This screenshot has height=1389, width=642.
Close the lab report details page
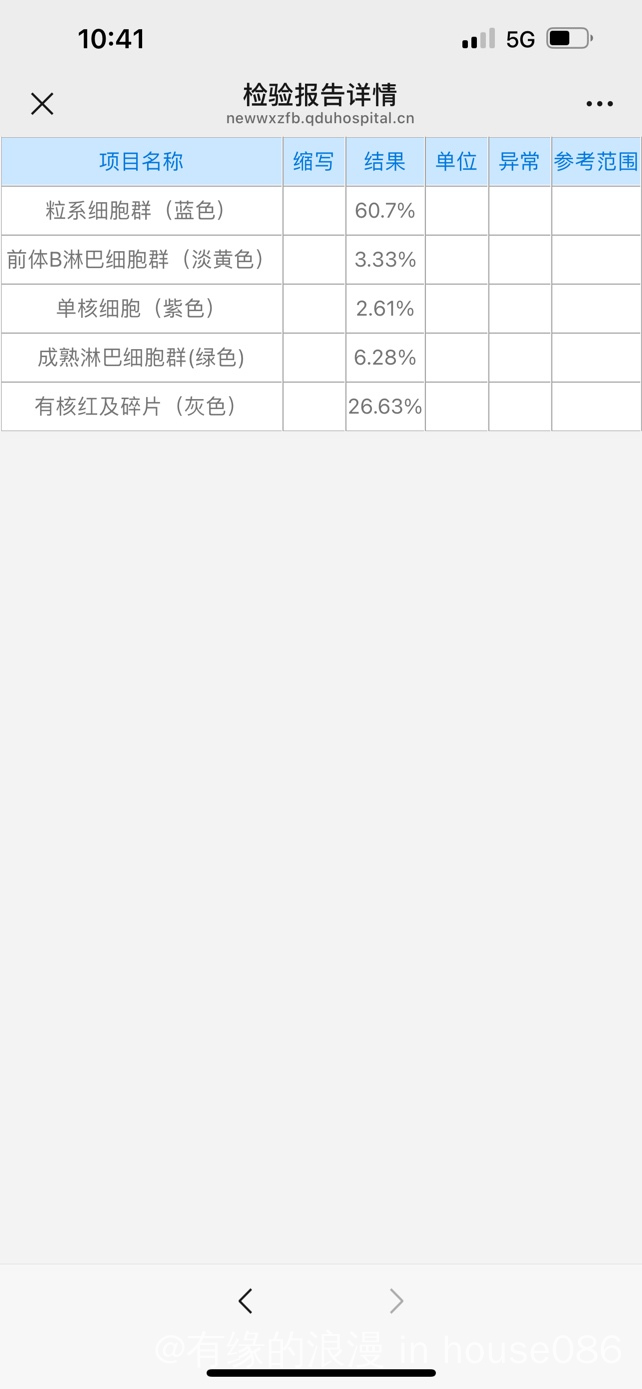[42, 104]
